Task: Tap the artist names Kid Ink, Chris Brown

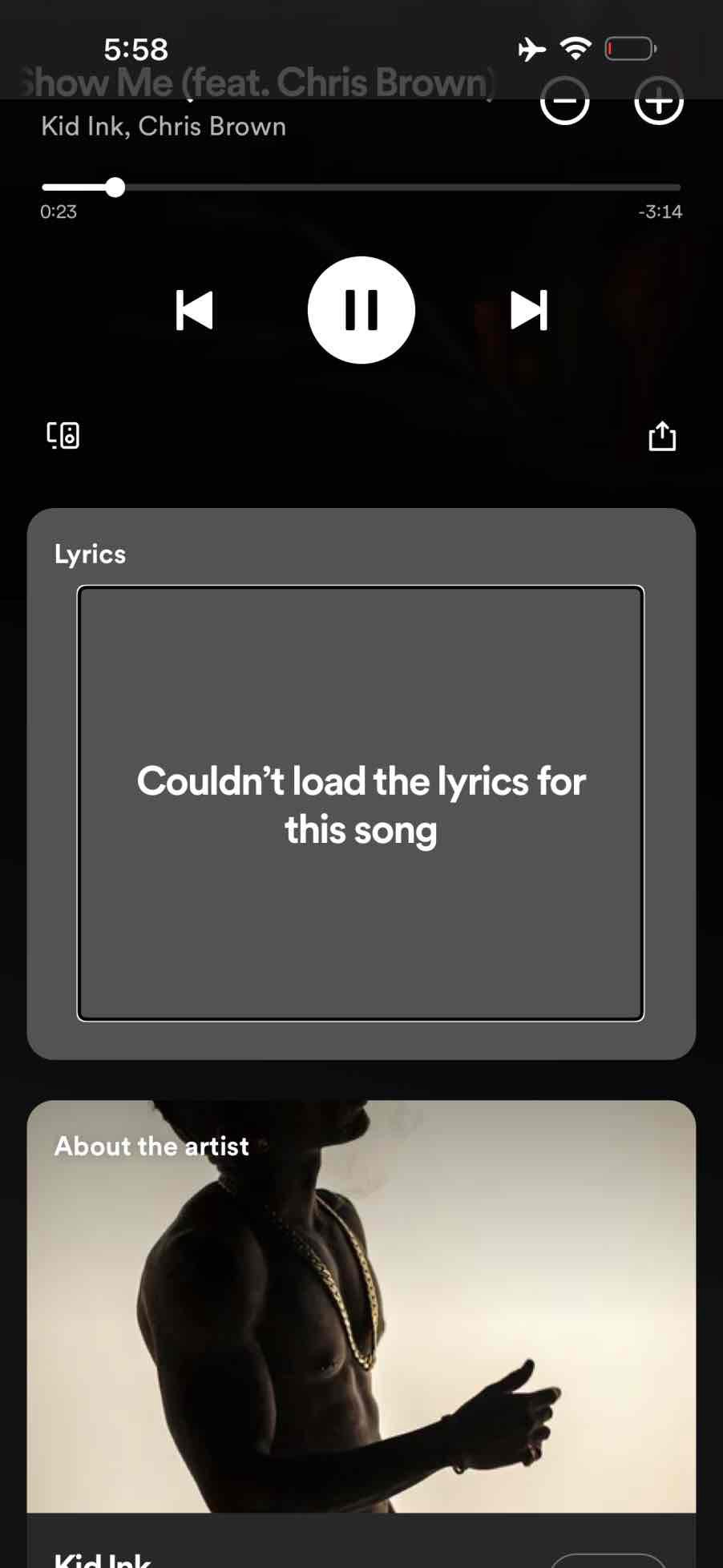Action: (163, 126)
